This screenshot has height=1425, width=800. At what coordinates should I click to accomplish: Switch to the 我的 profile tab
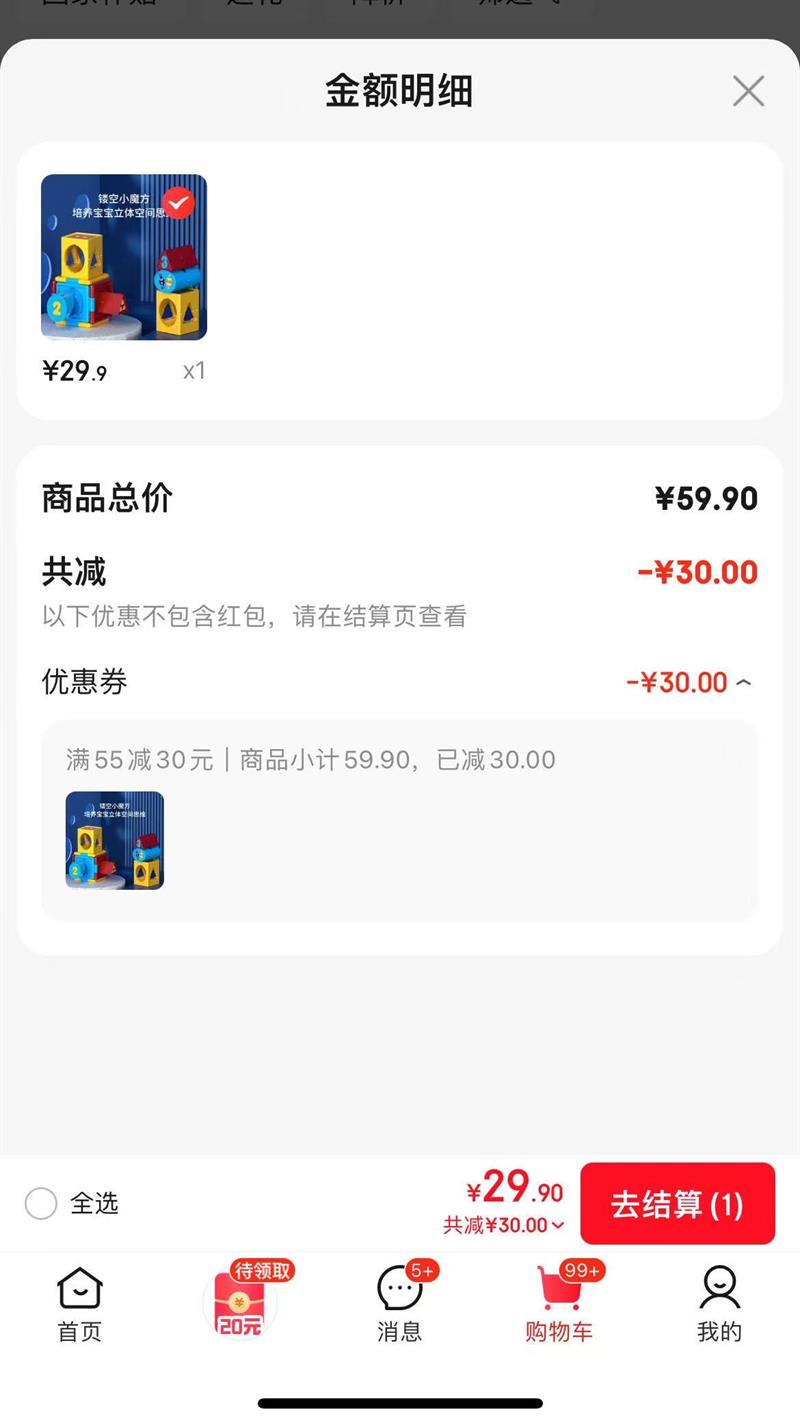(x=719, y=1303)
